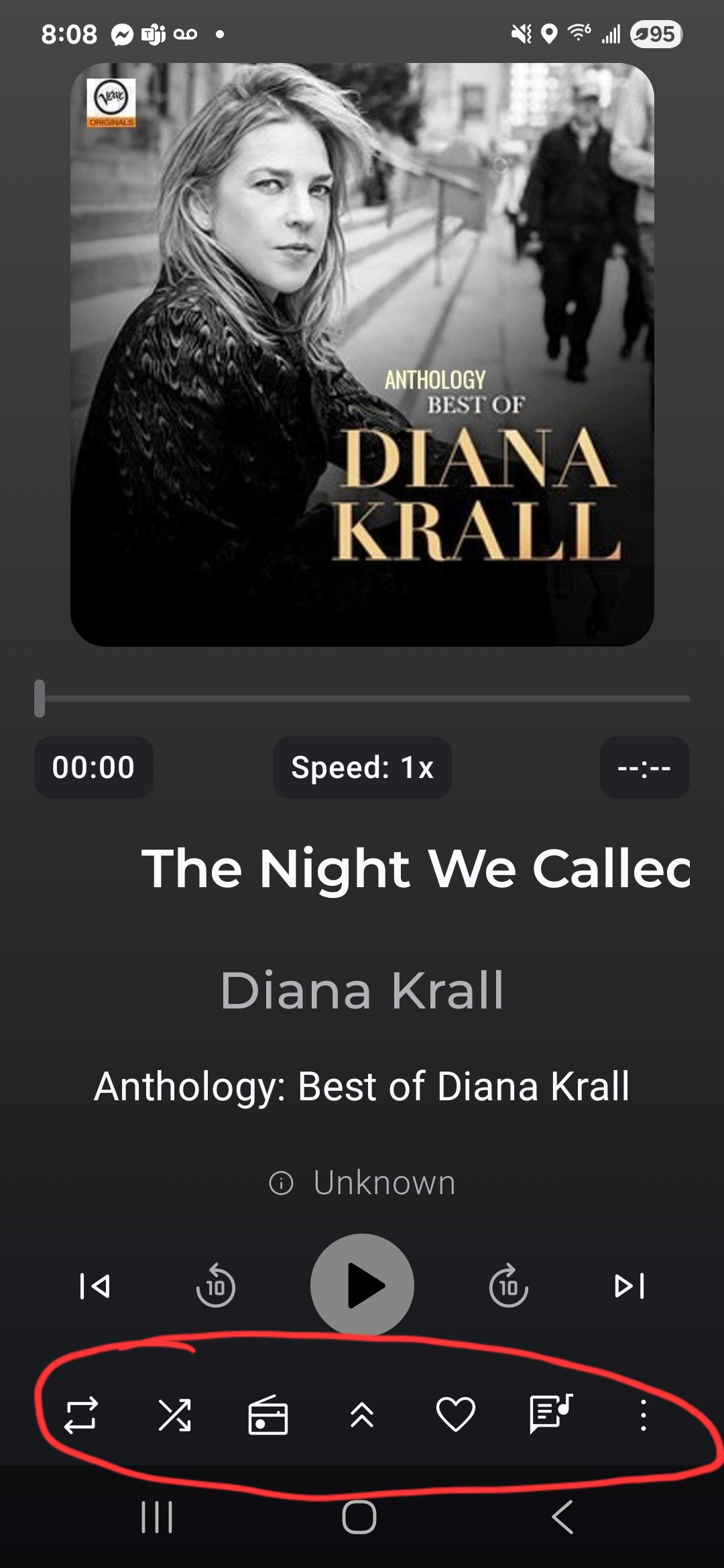The width and height of the screenshot is (724, 1568).
Task: Favorite this song with the heart
Action: pos(456,1415)
